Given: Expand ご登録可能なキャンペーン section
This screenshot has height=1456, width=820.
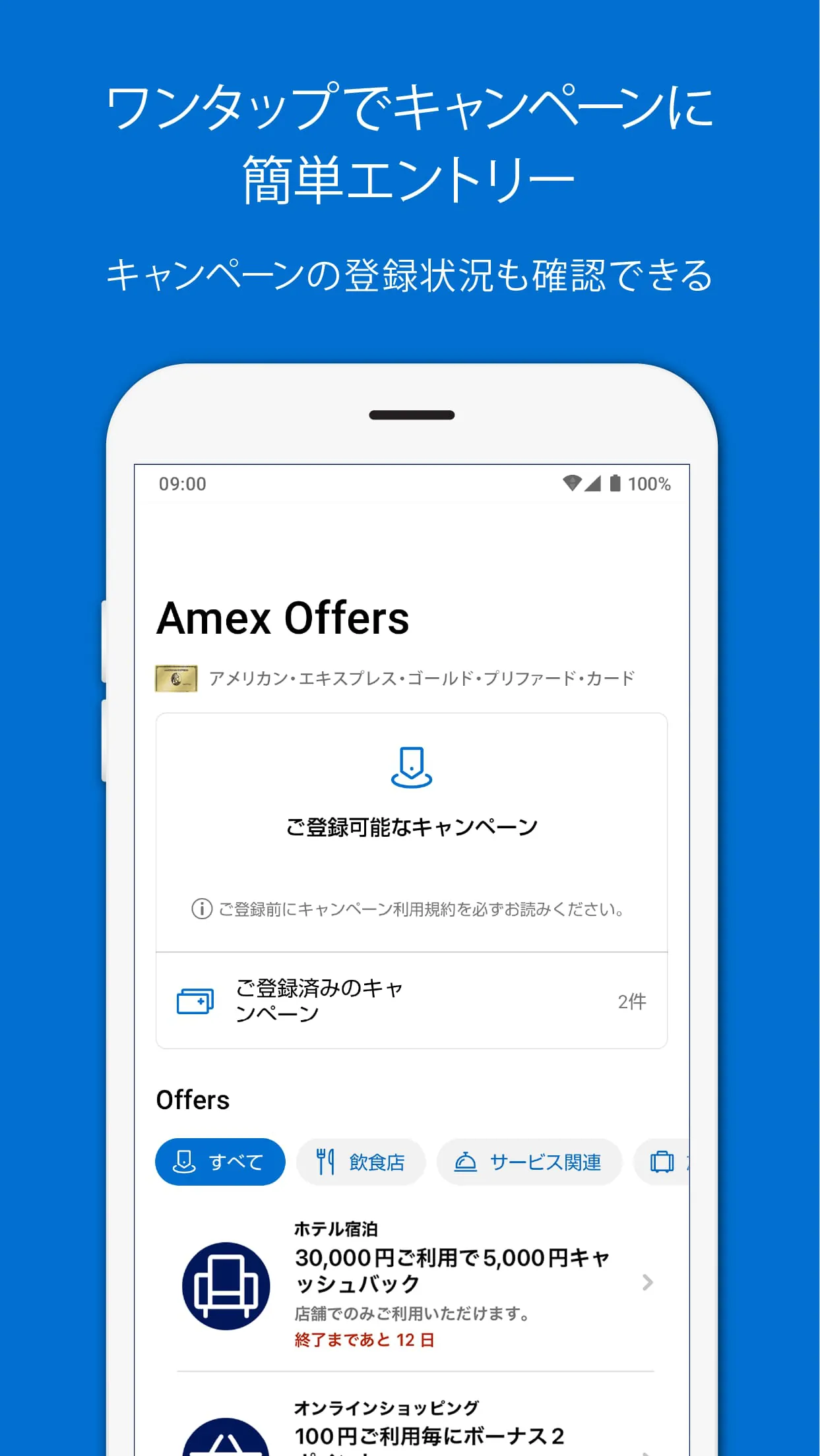Looking at the screenshot, I should 411,825.
